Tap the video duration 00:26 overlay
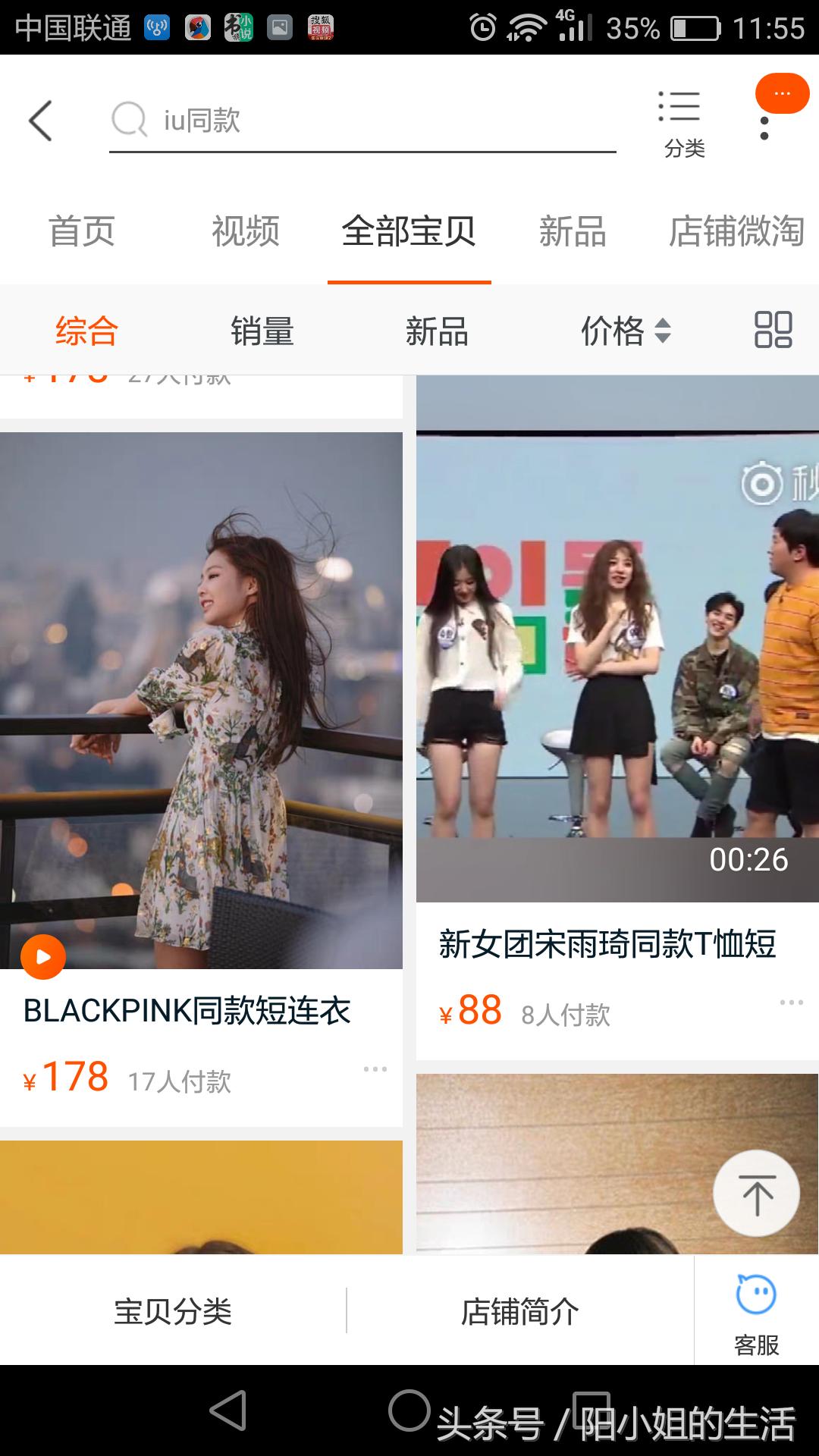Screen dimensions: 819x1456 click(750, 858)
